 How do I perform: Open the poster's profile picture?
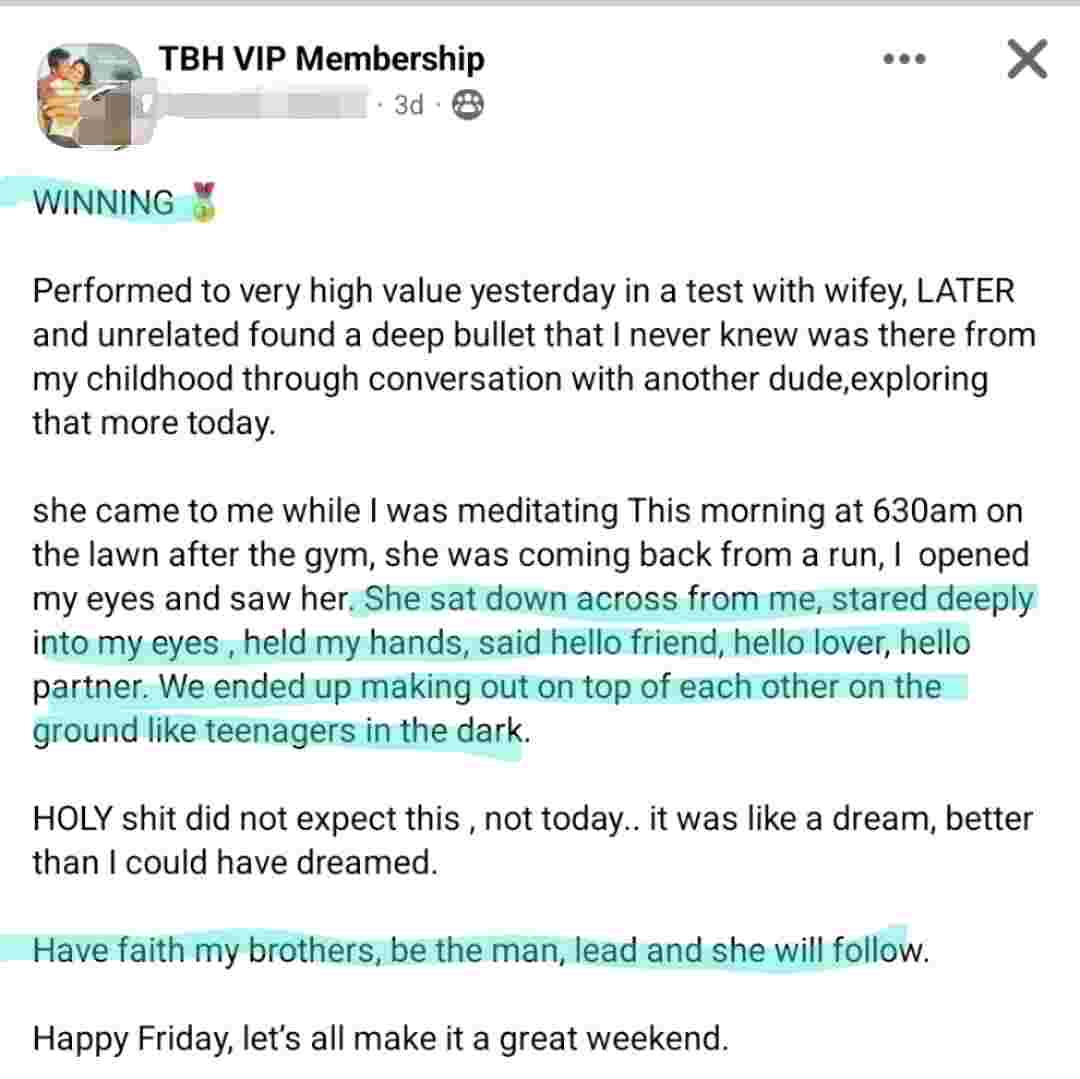click(x=90, y=95)
